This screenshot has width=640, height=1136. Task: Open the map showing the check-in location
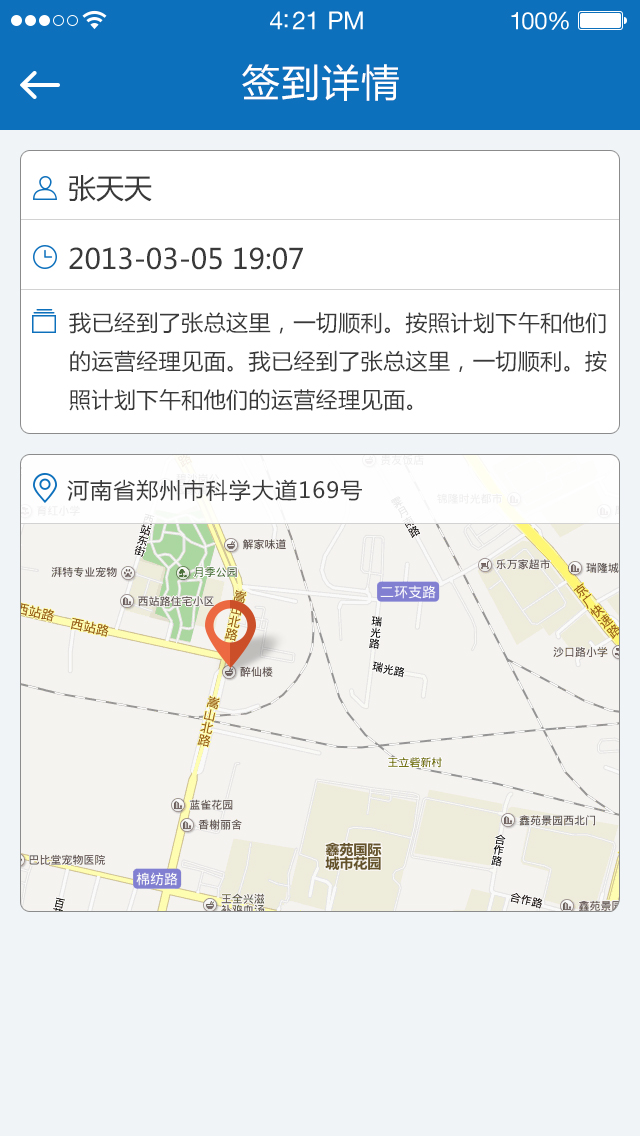320,717
